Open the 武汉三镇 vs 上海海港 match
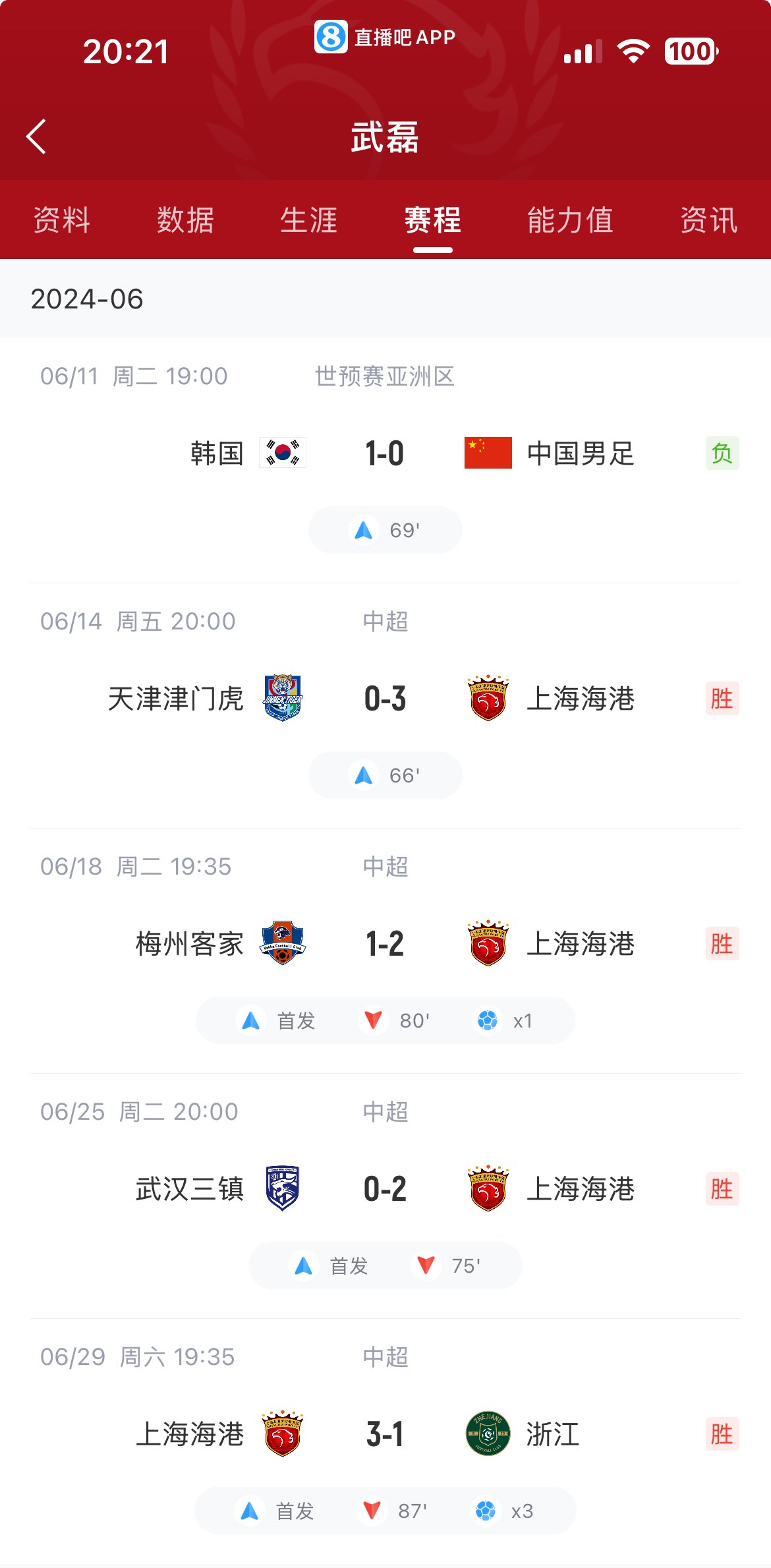Screen dimensions: 771x1568 pyautogui.click(x=385, y=1189)
